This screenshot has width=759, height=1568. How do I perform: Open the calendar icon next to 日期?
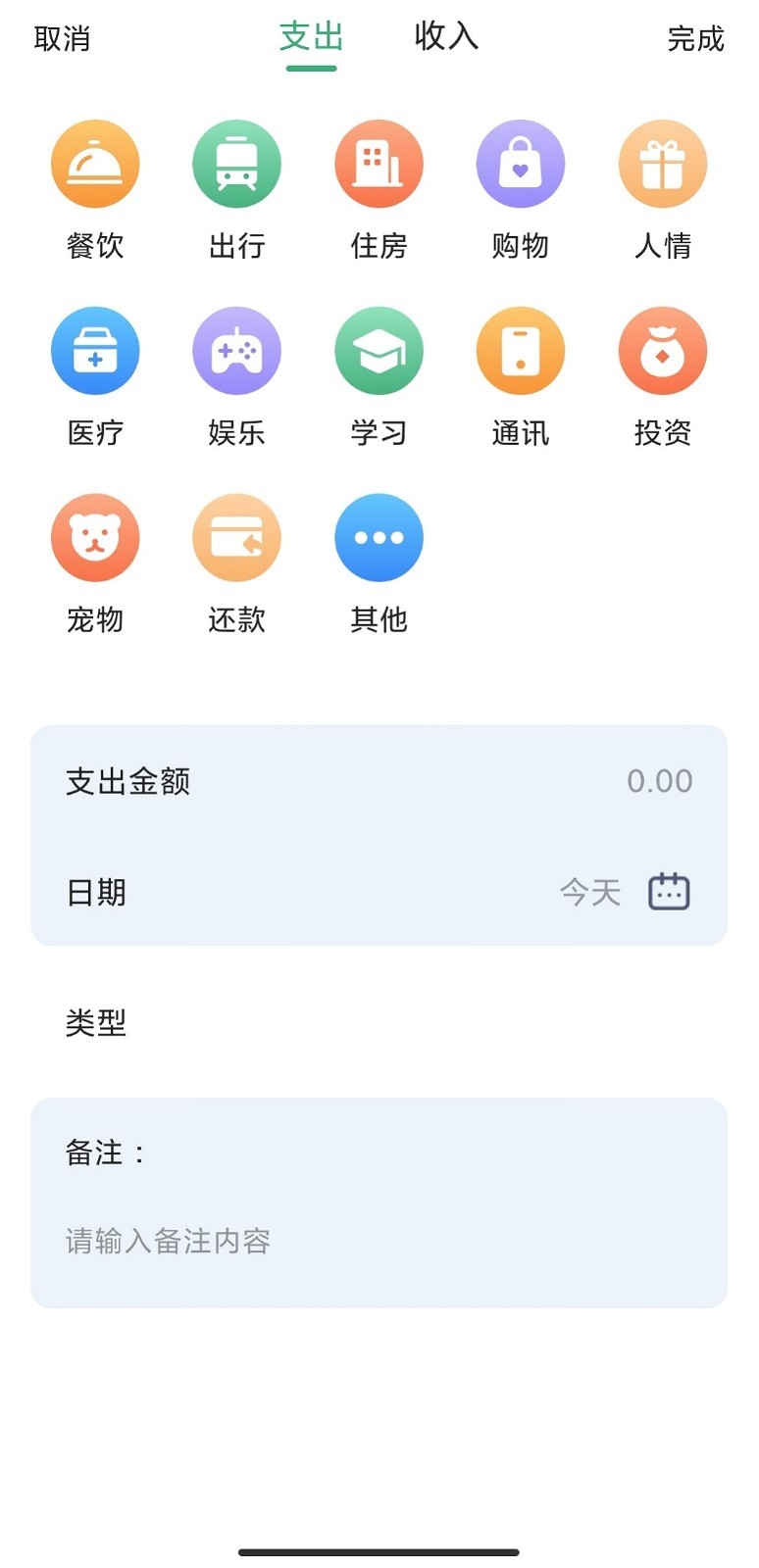pyautogui.click(x=669, y=892)
